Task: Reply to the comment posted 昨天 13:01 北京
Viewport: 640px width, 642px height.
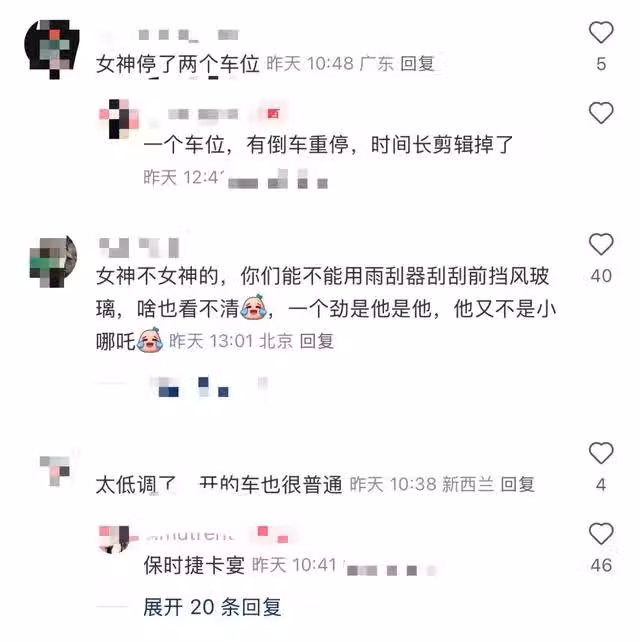Action: pyautogui.click(x=317, y=341)
